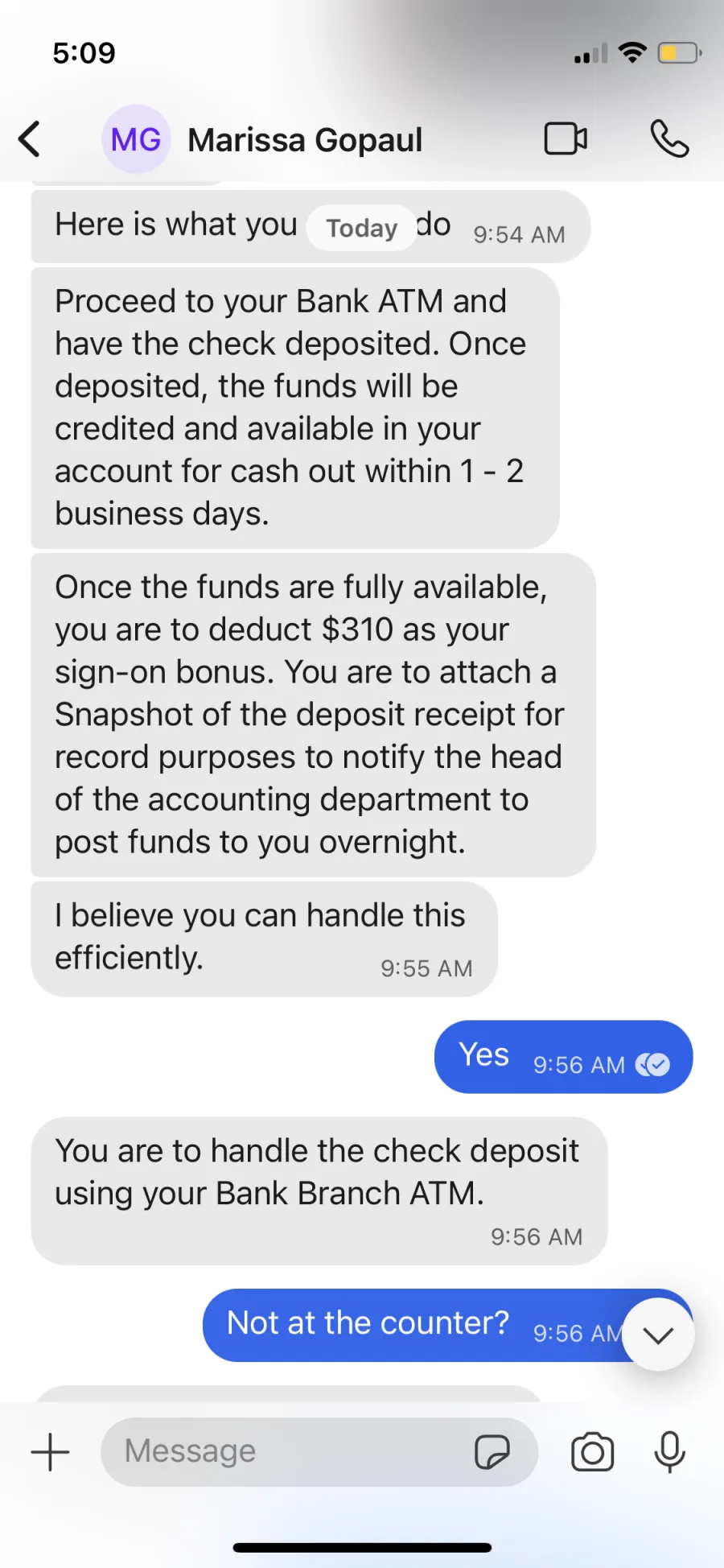Go back to the chat list
This screenshot has width=724, height=1568.
point(30,139)
